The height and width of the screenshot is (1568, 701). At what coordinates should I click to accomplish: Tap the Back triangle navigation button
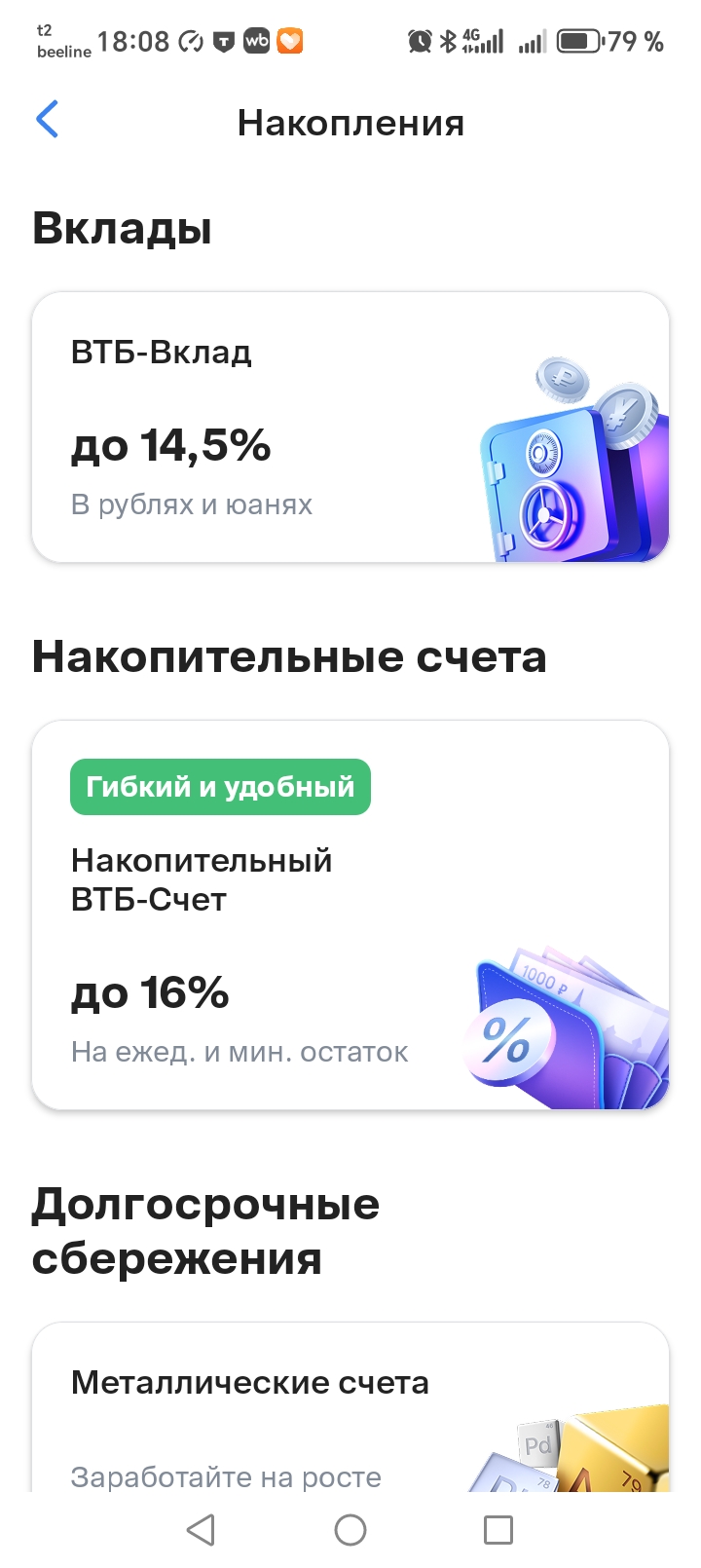(x=201, y=1529)
